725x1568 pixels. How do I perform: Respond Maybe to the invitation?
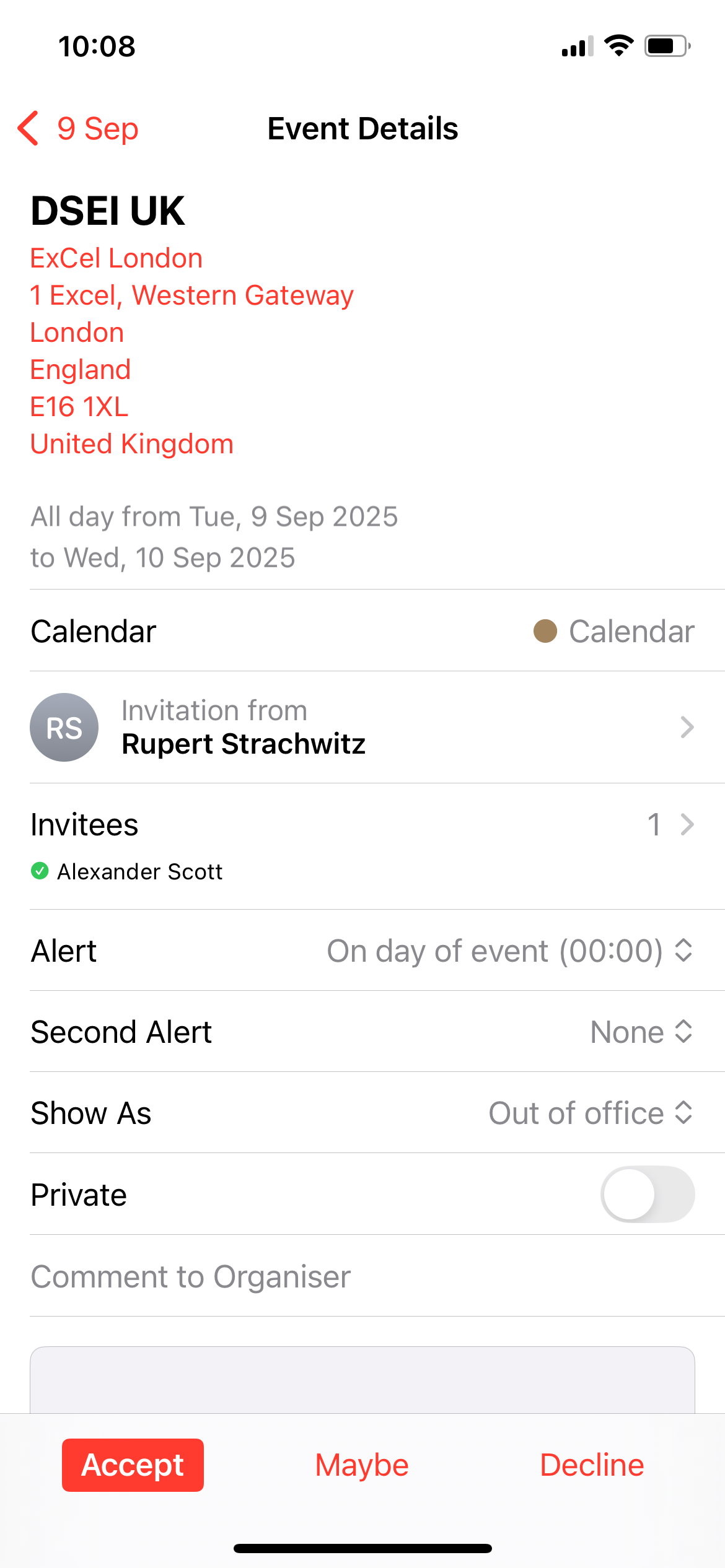[x=362, y=1465]
